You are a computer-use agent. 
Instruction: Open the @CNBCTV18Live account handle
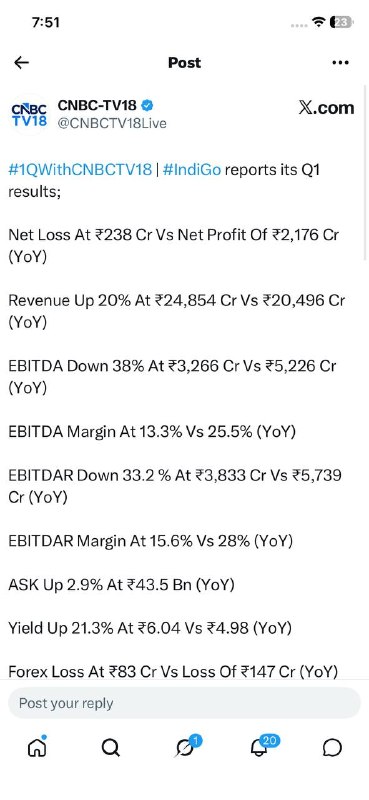112,123
